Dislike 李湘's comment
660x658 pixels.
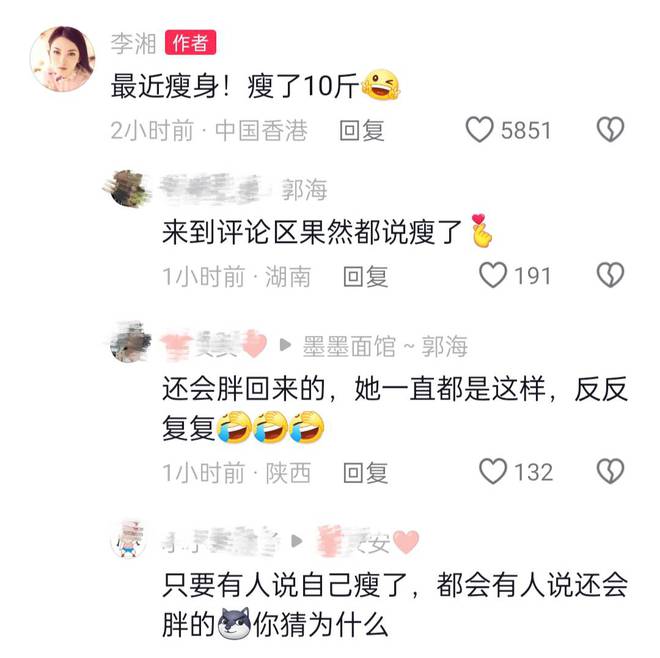coord(610,130)
